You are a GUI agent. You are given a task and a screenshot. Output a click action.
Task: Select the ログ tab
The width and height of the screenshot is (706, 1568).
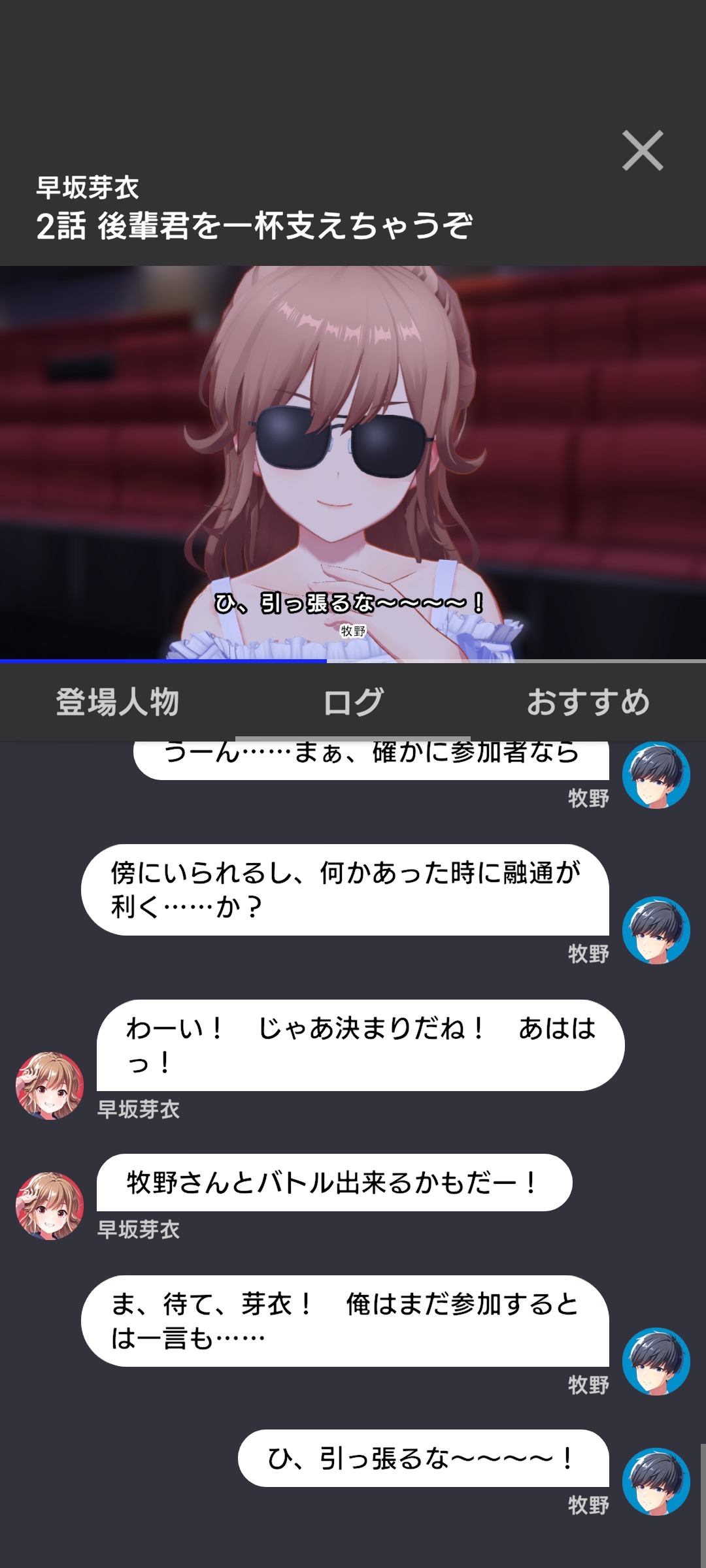pos(353,702)
